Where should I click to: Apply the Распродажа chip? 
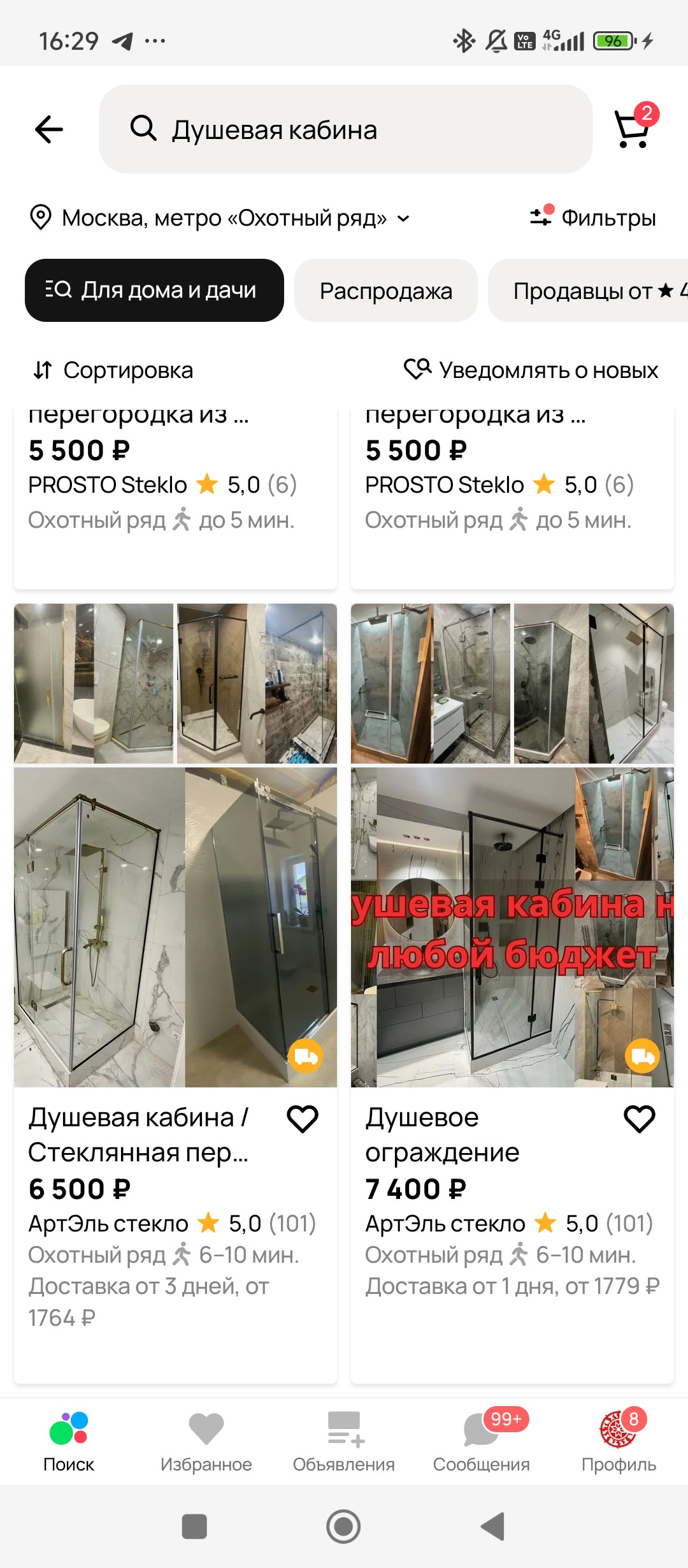385,291
